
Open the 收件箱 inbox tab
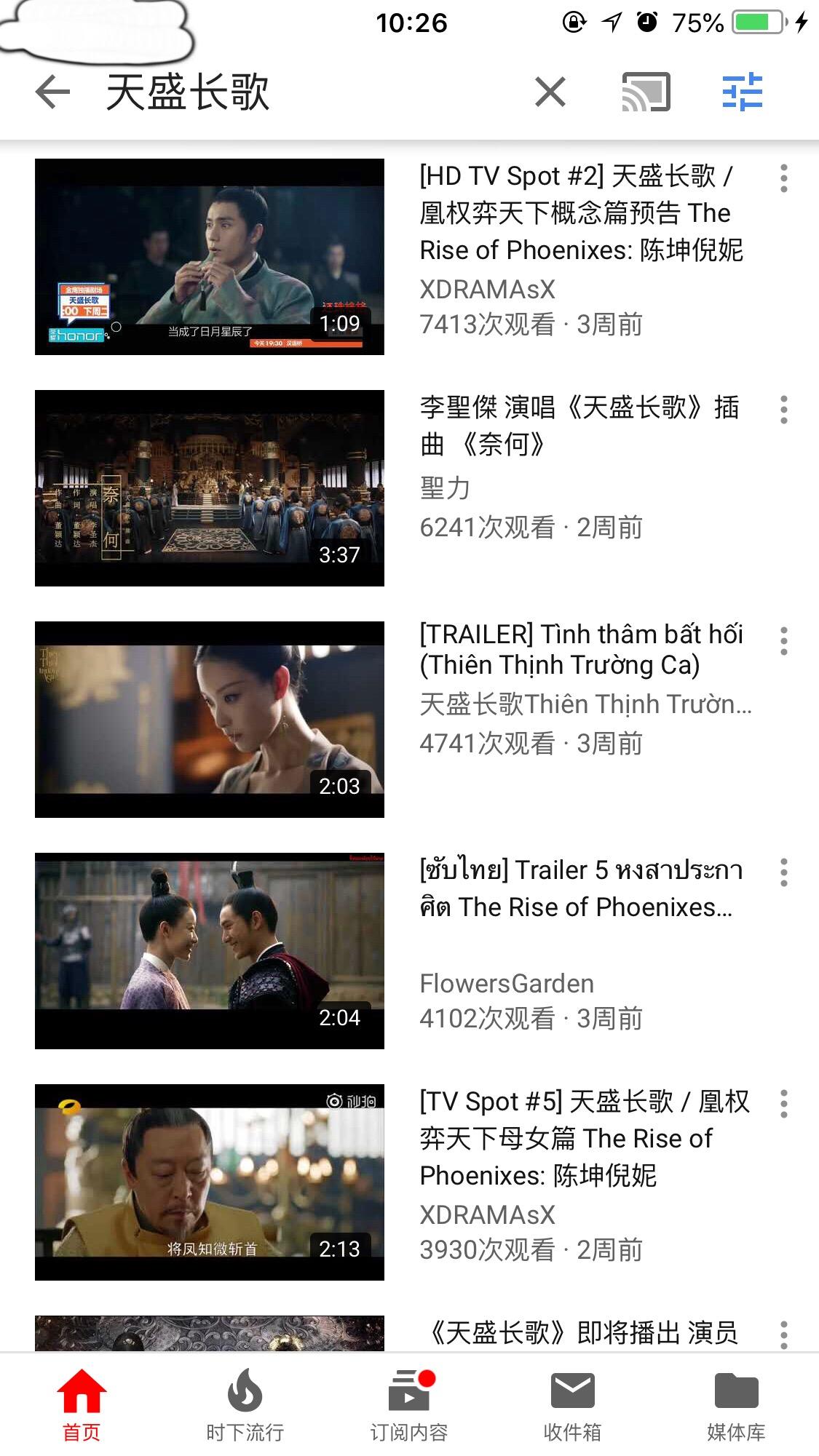(x=573, y=1404)
